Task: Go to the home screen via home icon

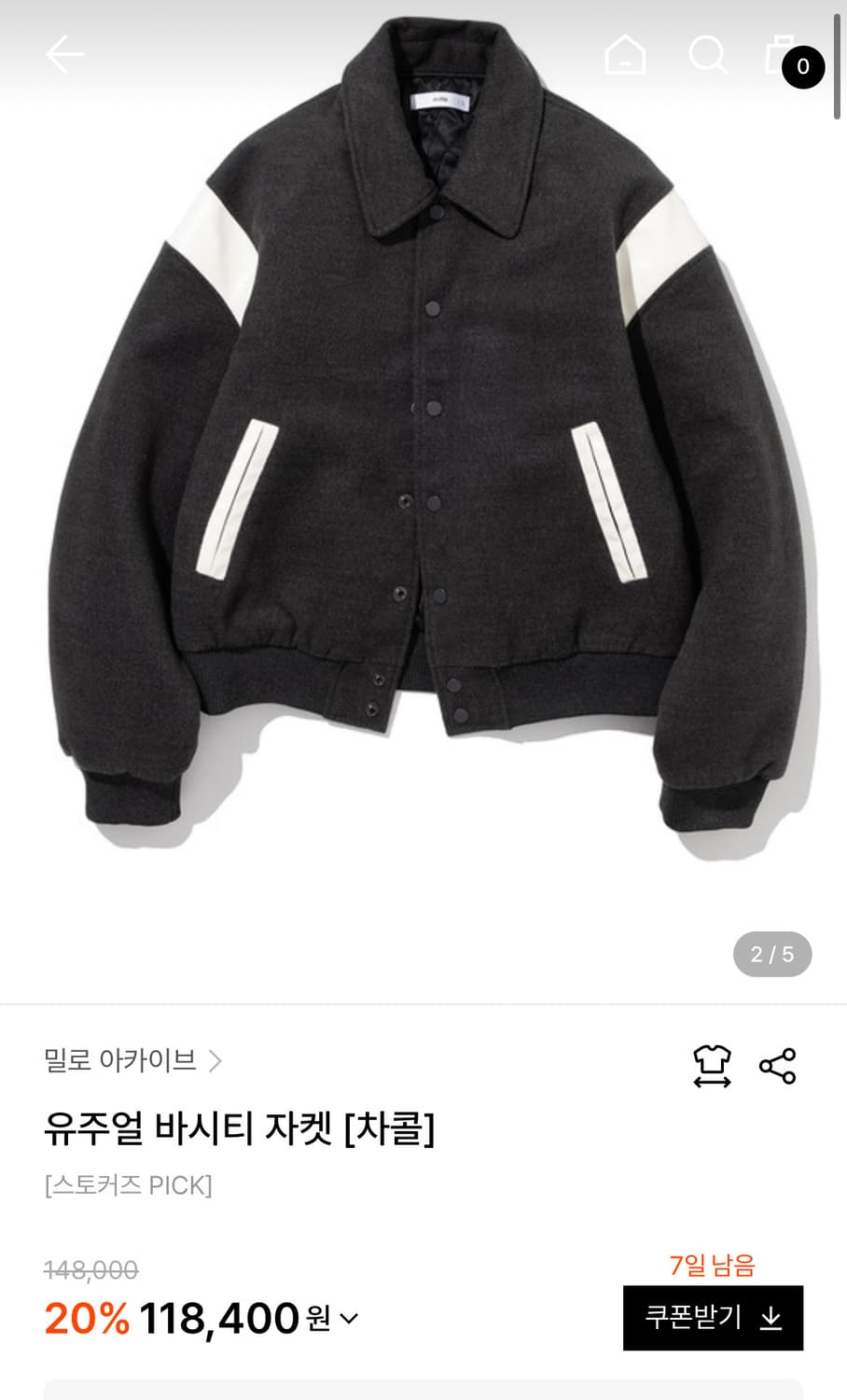Action: 627,56
